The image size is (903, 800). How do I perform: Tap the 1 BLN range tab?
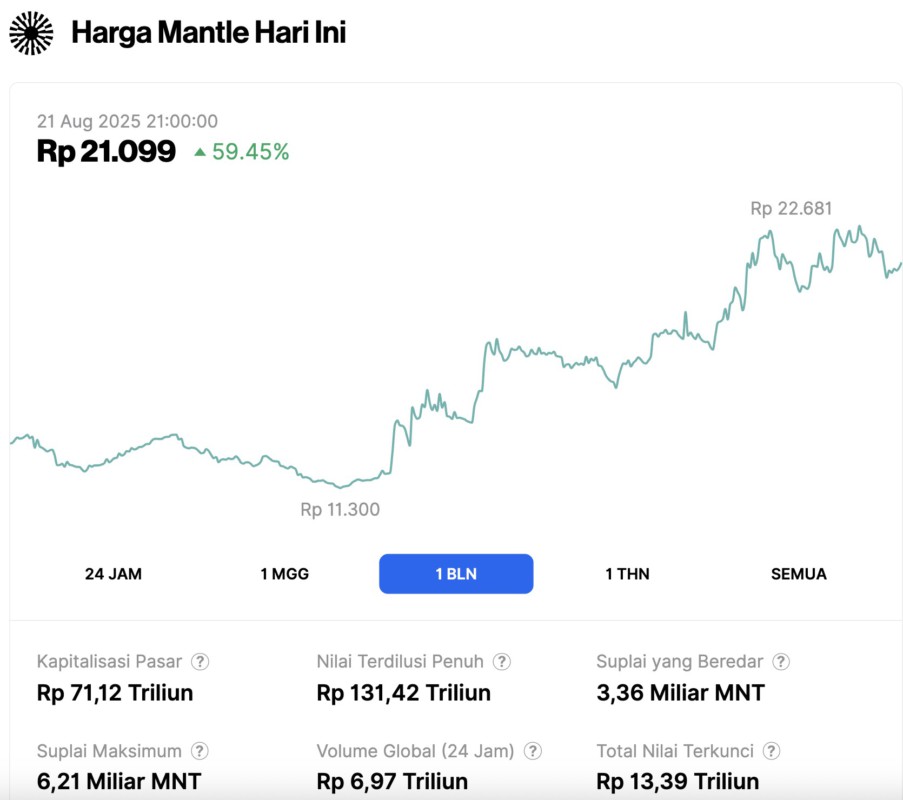click(x=456, y=574)
